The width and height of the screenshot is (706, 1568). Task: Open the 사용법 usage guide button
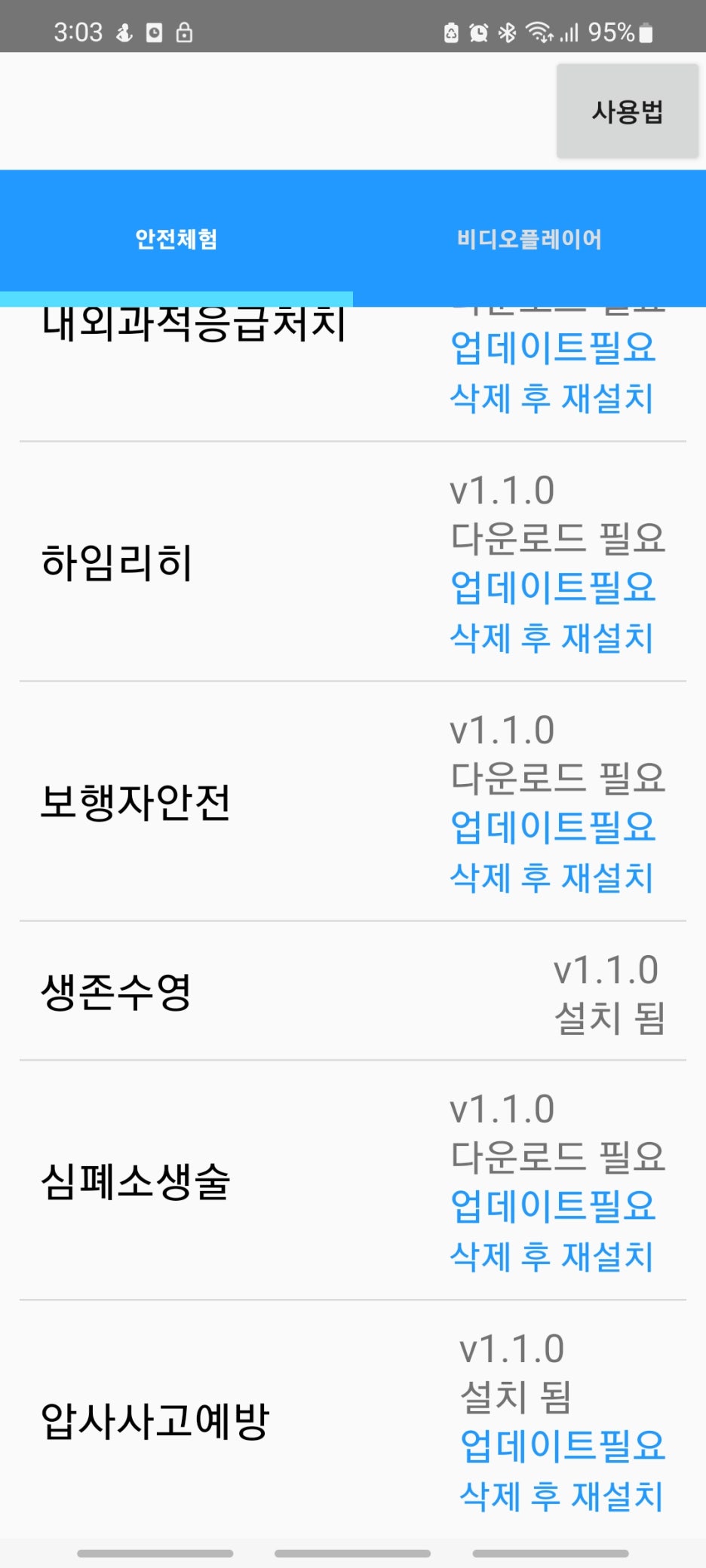click(628, 112)
